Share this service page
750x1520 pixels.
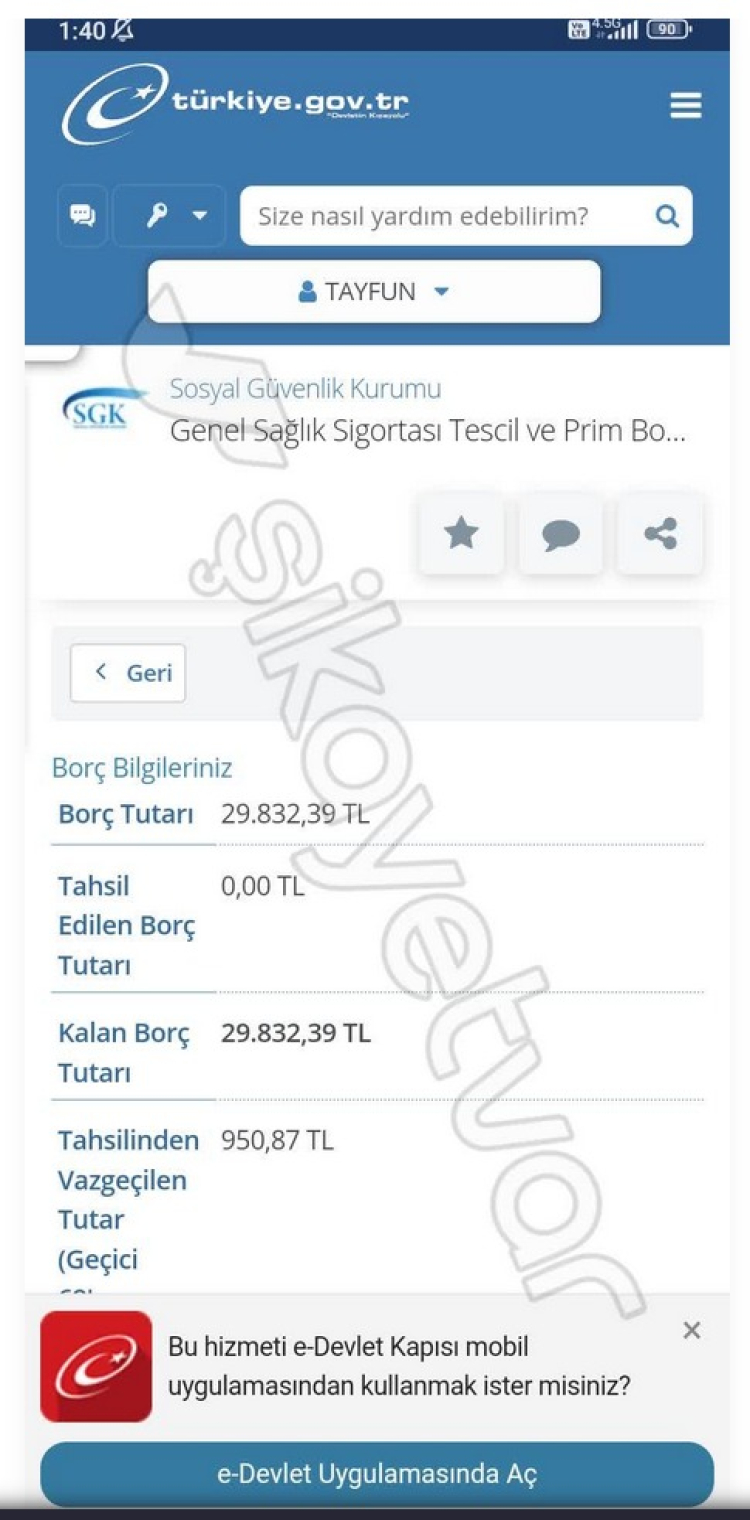(660, 534)
